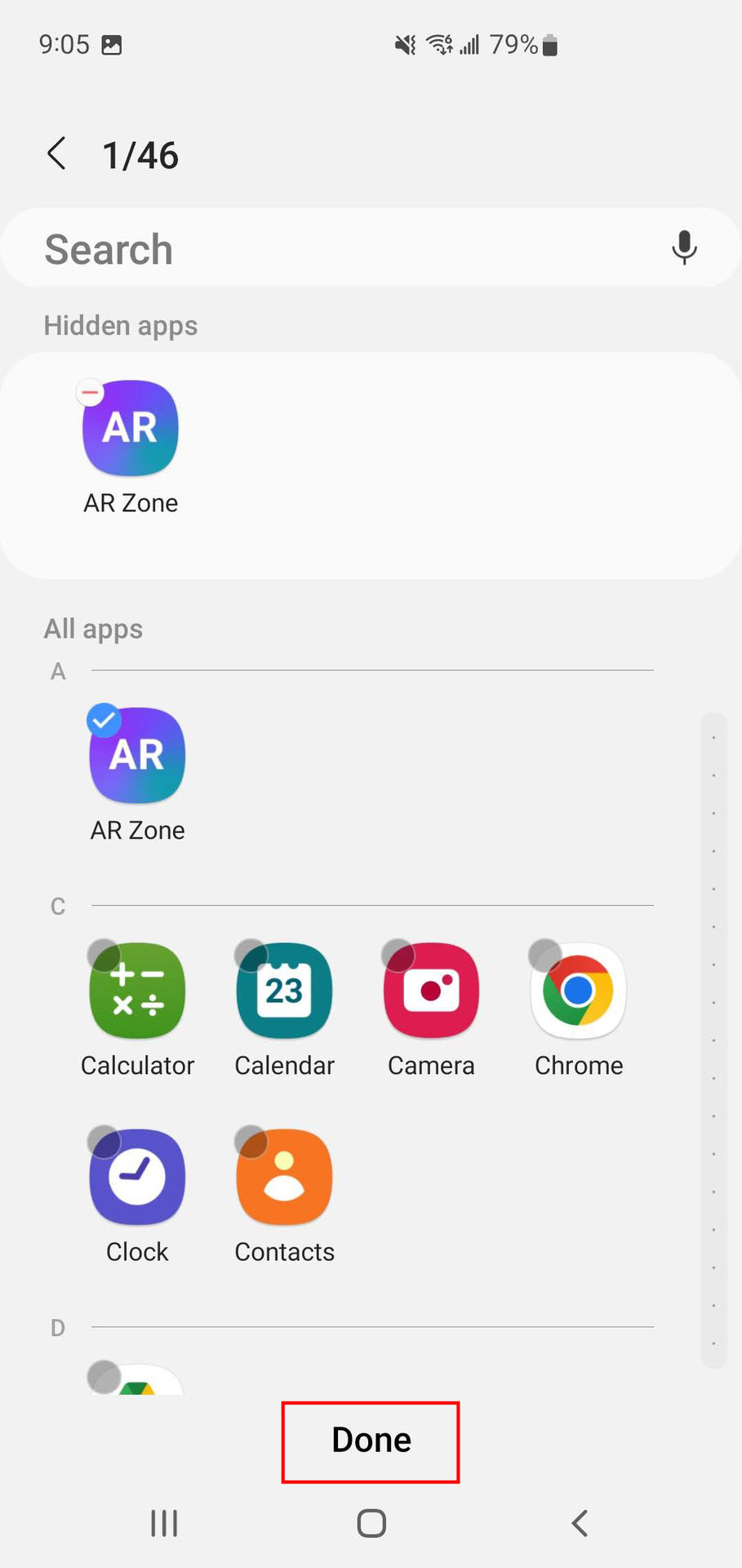Mark Chrome for hiding
742x1568 pixels.
coord(578,991)
